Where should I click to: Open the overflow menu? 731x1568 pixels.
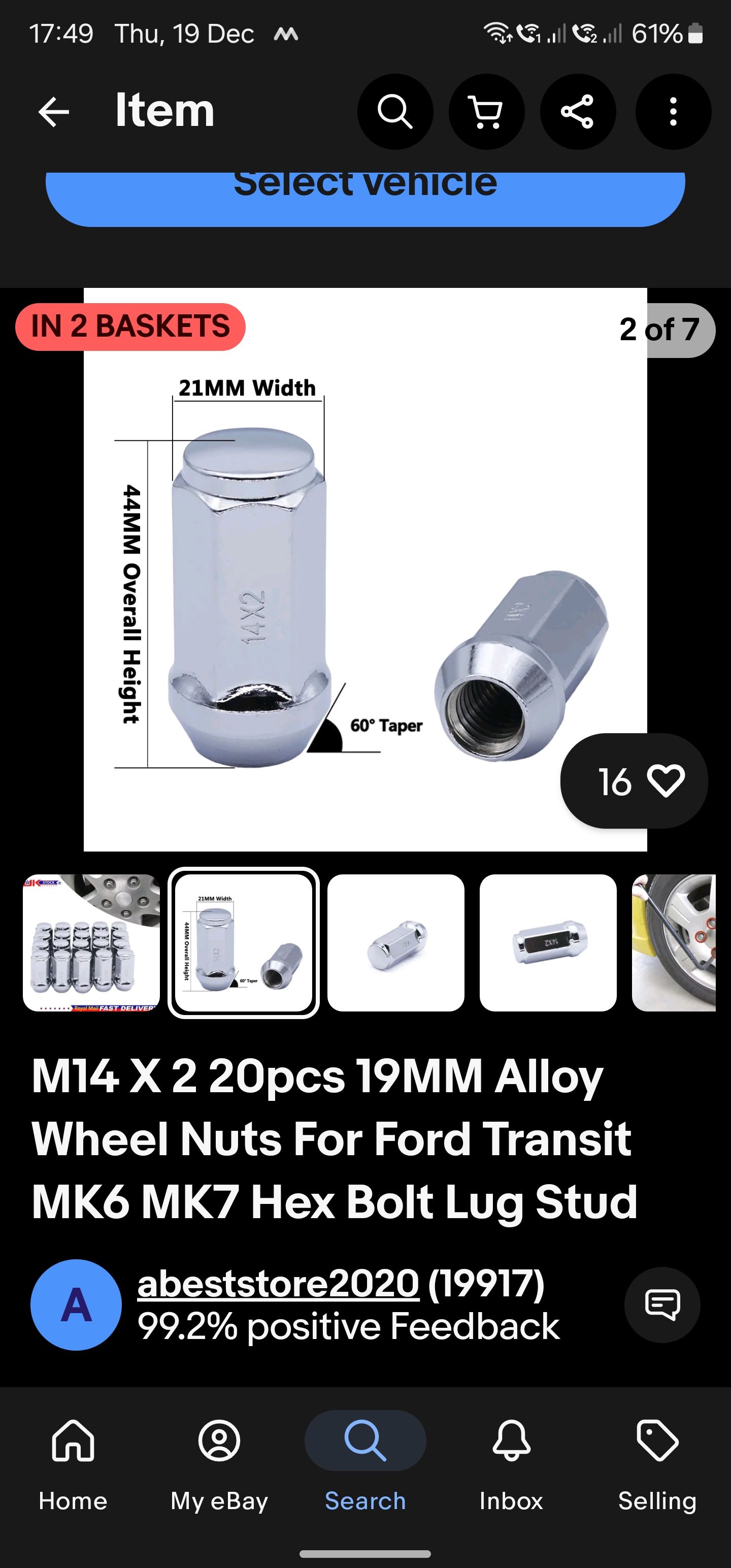pos(673,112)
